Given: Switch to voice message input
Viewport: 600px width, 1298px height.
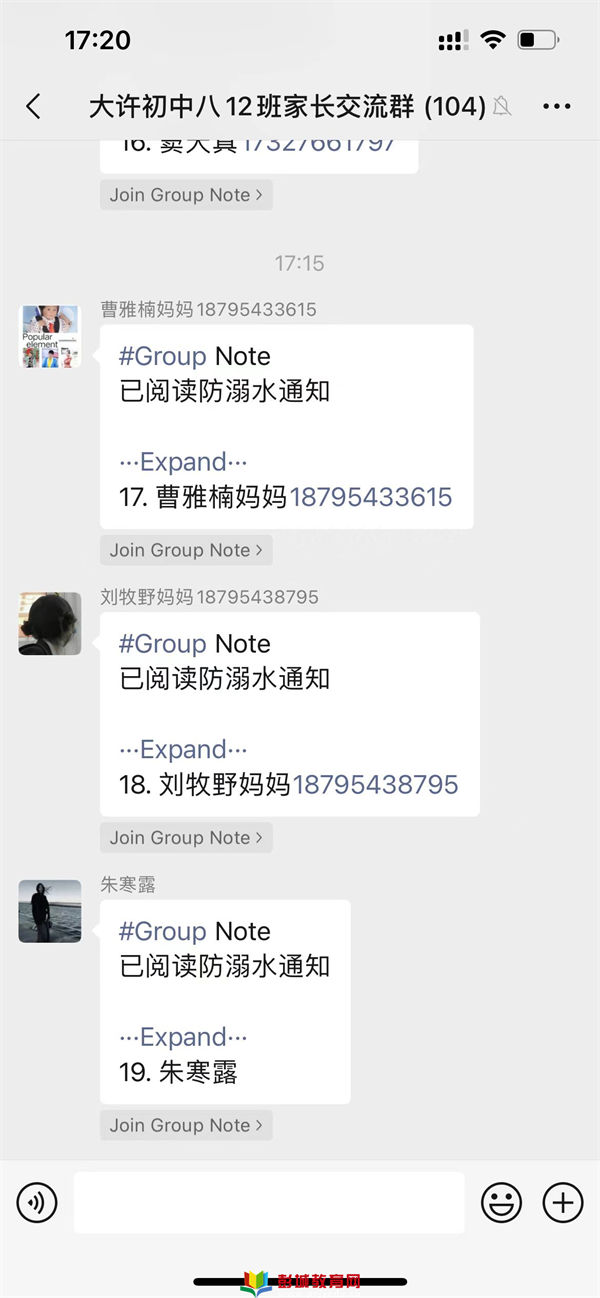Looking at the screenshot, I should pyautogui.click(x=37, y=1202).
